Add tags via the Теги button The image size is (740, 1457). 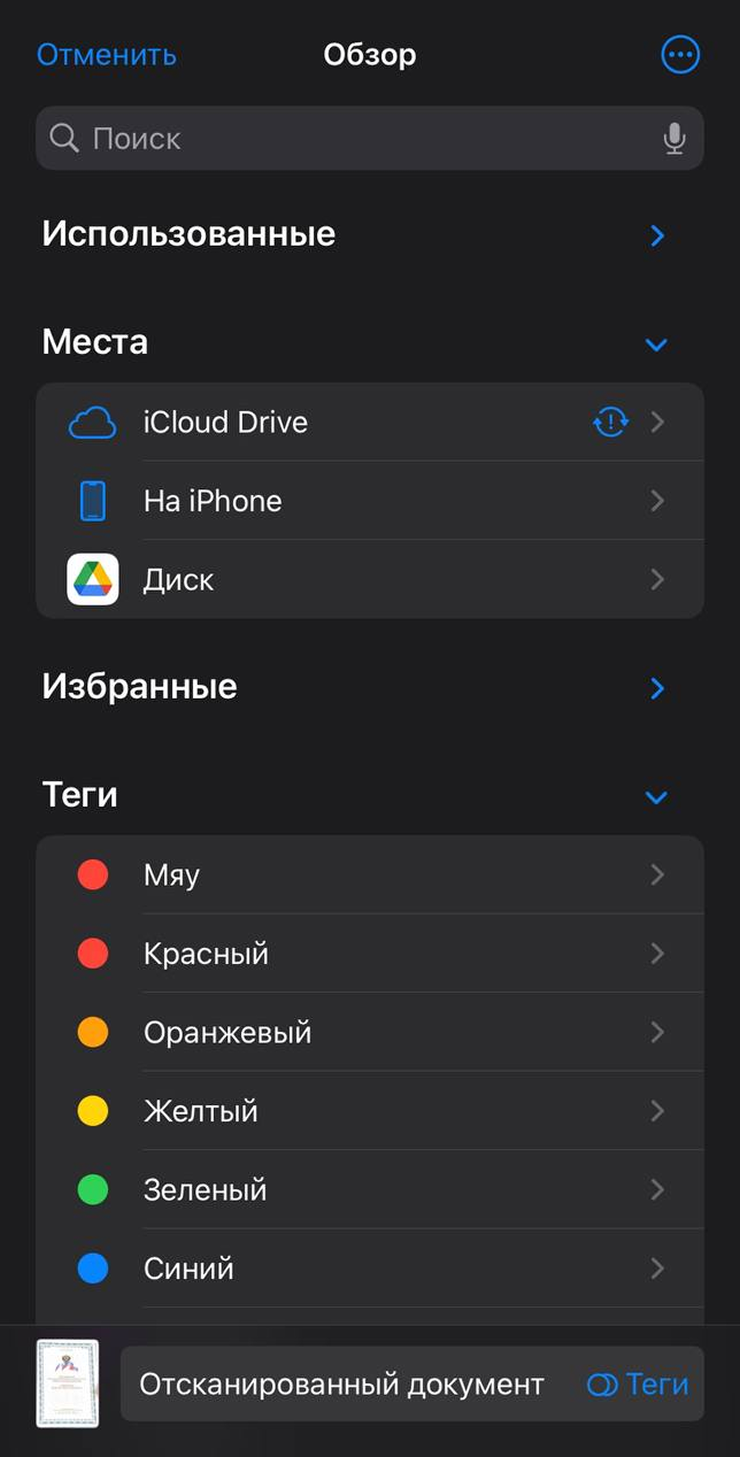pos(638,1384)
